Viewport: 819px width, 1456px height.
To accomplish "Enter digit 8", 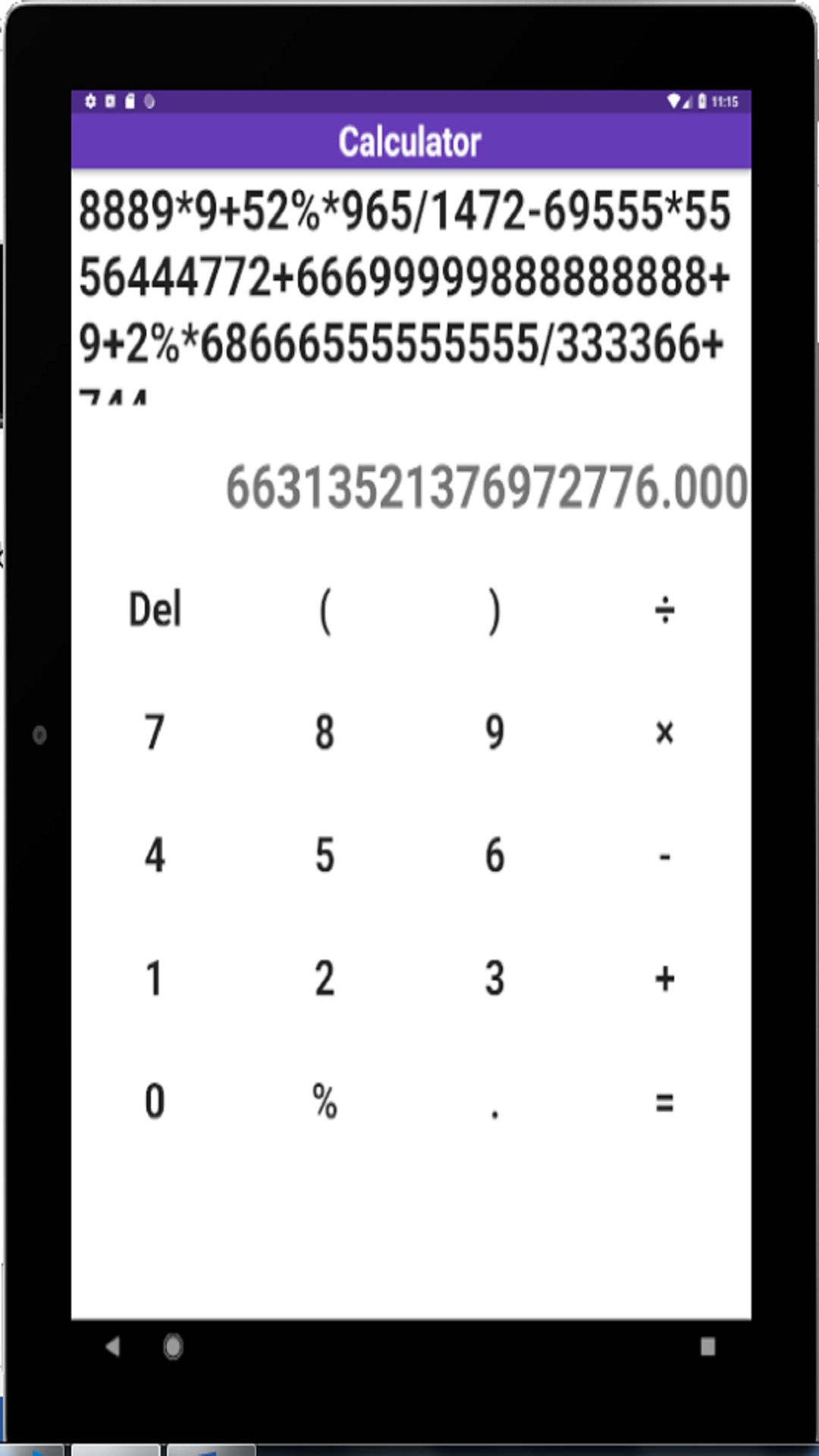I will 325,733.
